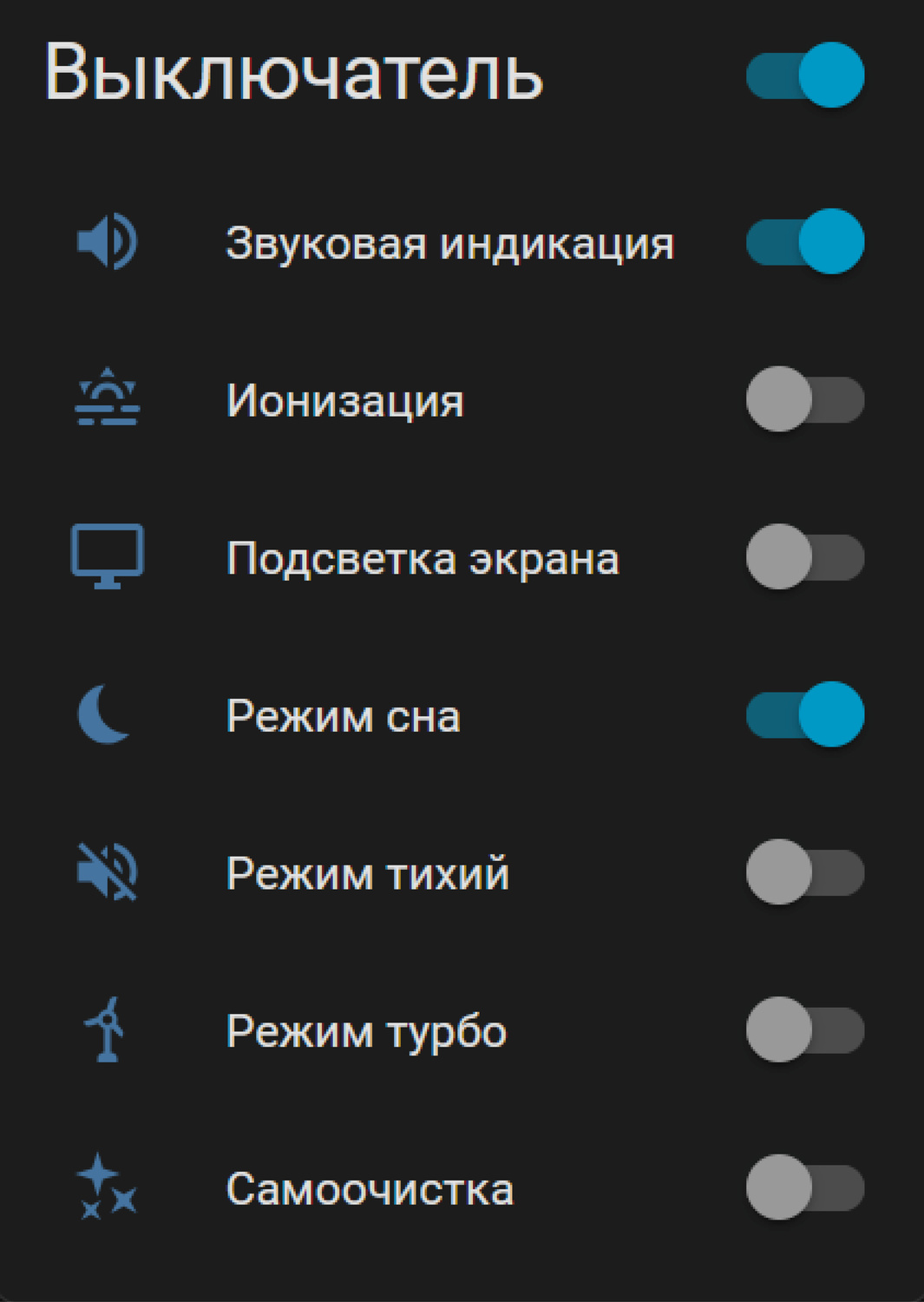
Task: Click the Режим сна text label
Action: (343, 715)
